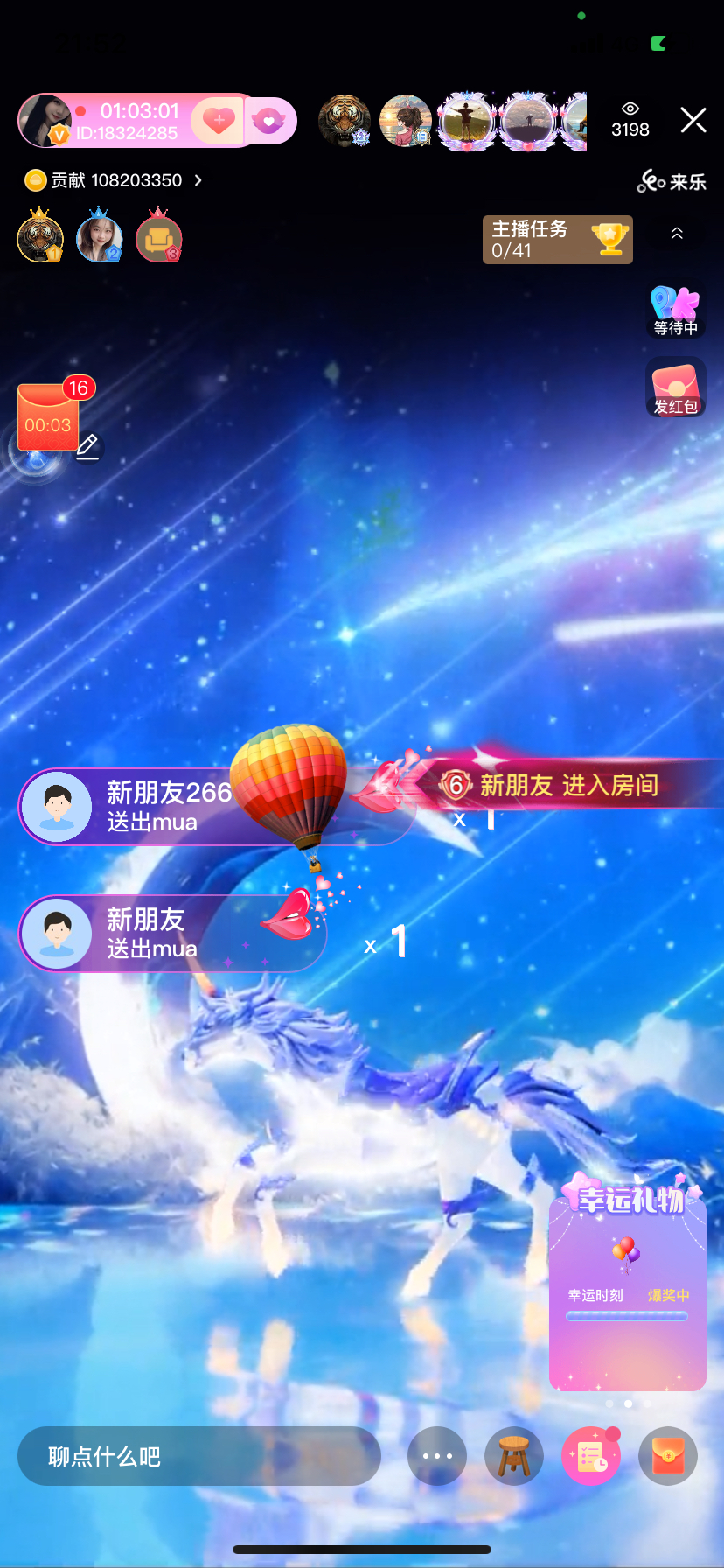Open the pink task list icon
Screen dimensions: 724x1568
(591, 1456)
